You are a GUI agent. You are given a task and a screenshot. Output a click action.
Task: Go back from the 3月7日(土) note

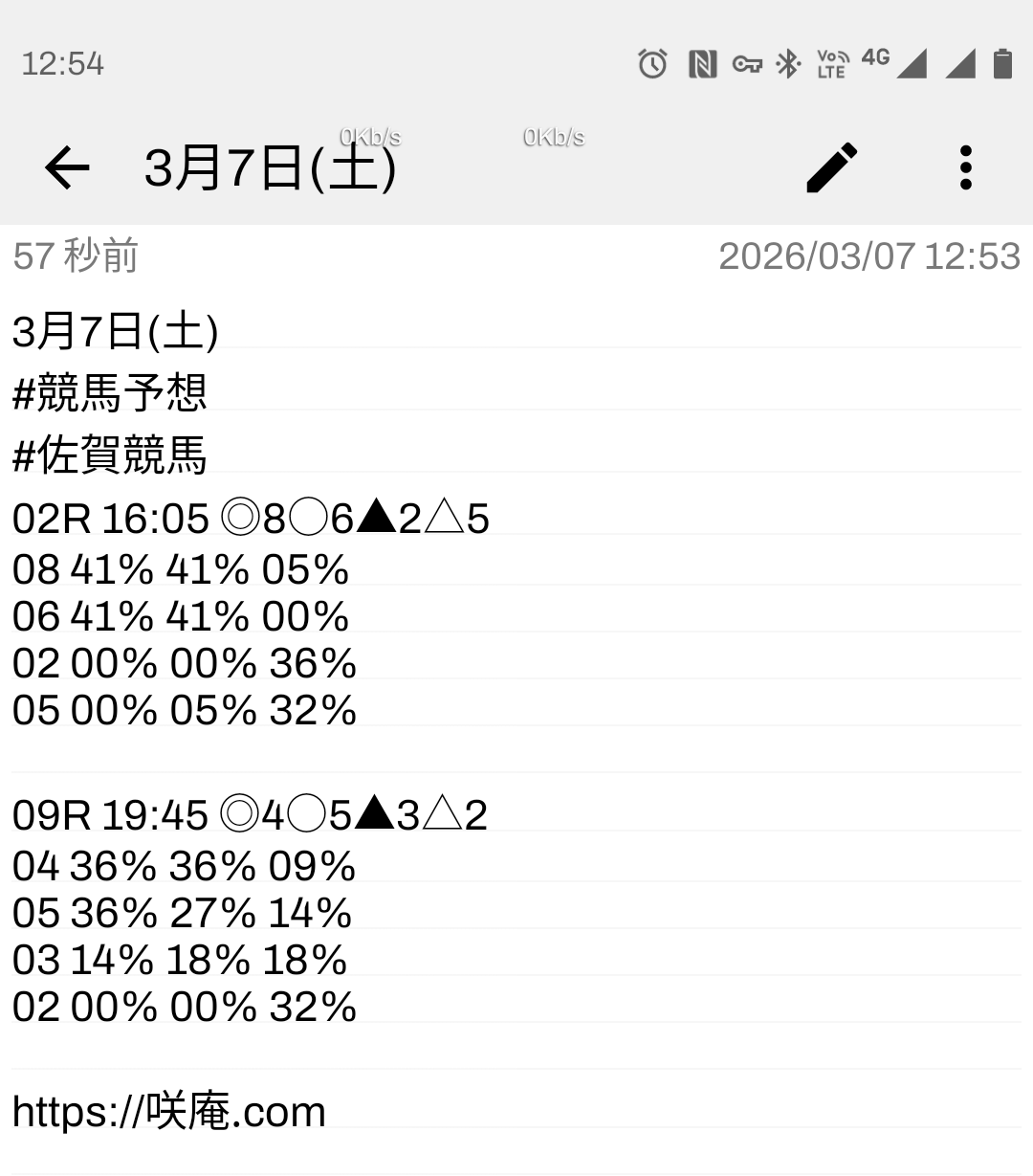click(67, 168)
